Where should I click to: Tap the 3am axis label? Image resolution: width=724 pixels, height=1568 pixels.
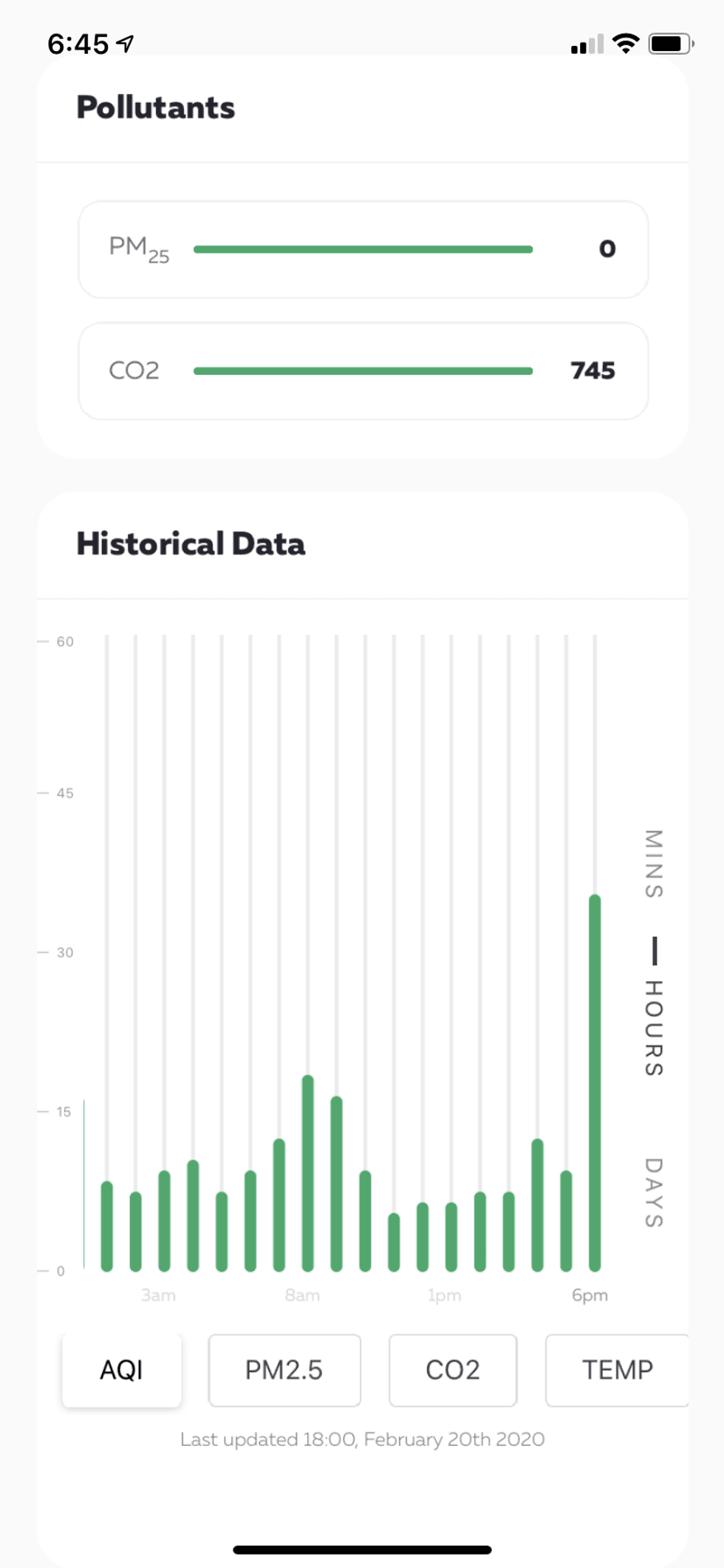[158, 1295]
